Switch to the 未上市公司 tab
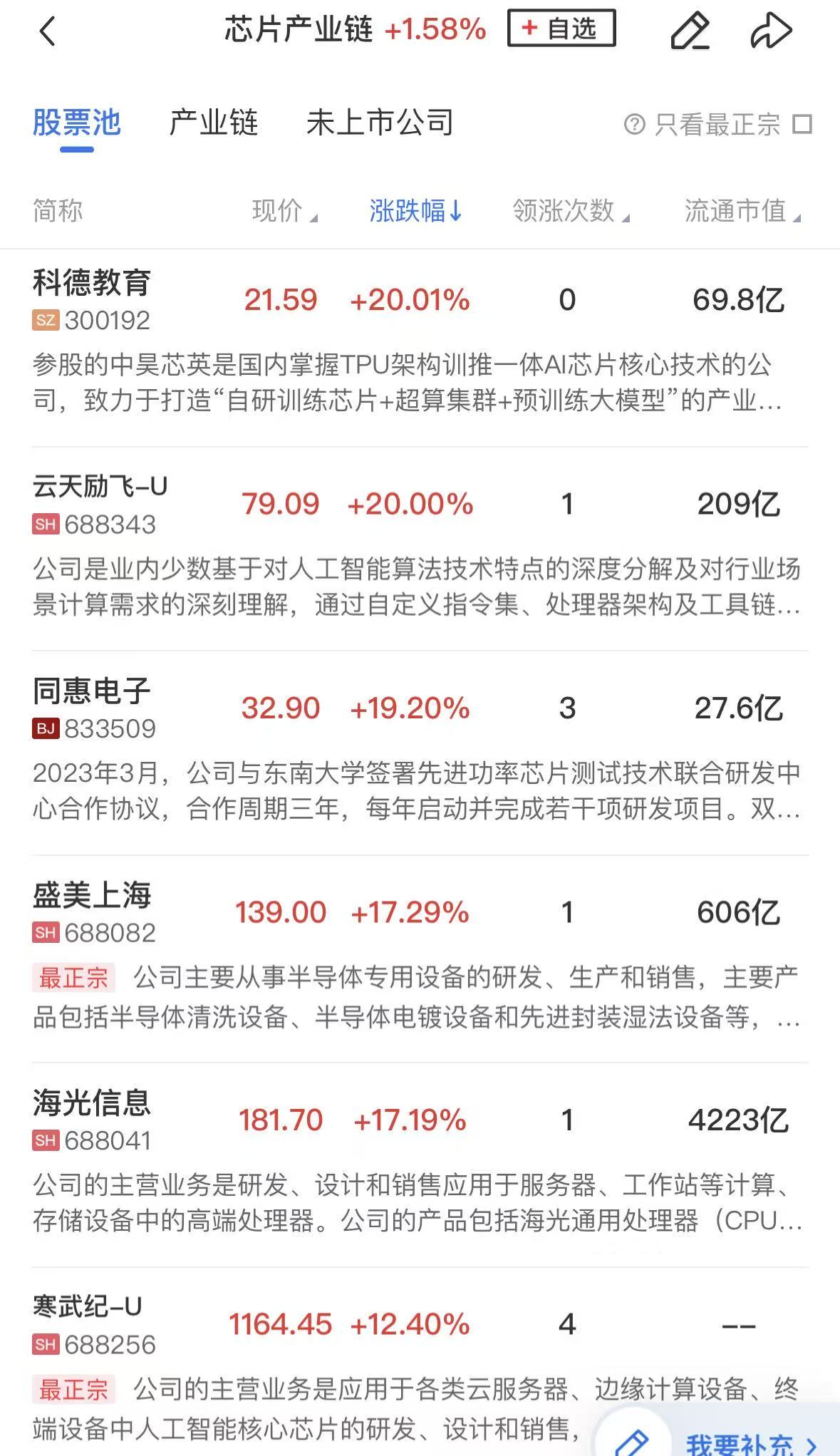Image resolution: width=840 pixels, height=1456 pixels. 380,123
